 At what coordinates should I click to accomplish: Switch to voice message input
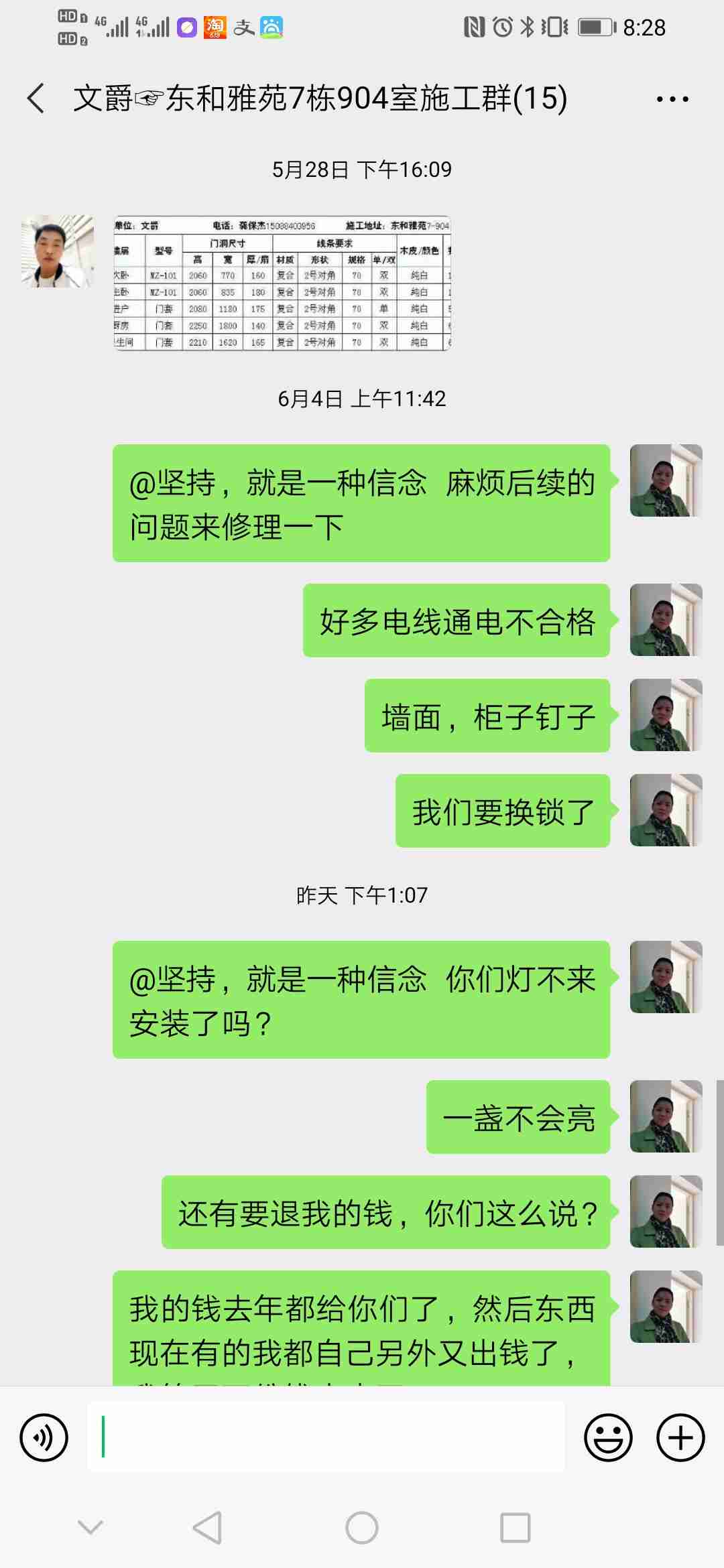[44, 1437]
